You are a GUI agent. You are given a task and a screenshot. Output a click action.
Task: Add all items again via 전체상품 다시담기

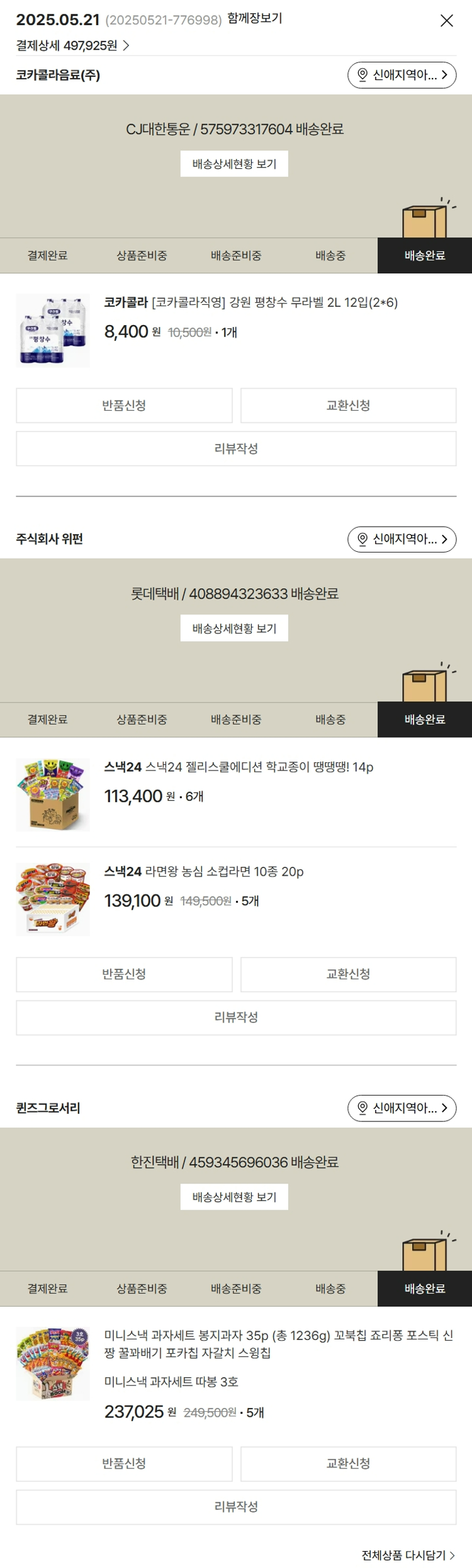pyautogui.click(x=408, y=1555)
